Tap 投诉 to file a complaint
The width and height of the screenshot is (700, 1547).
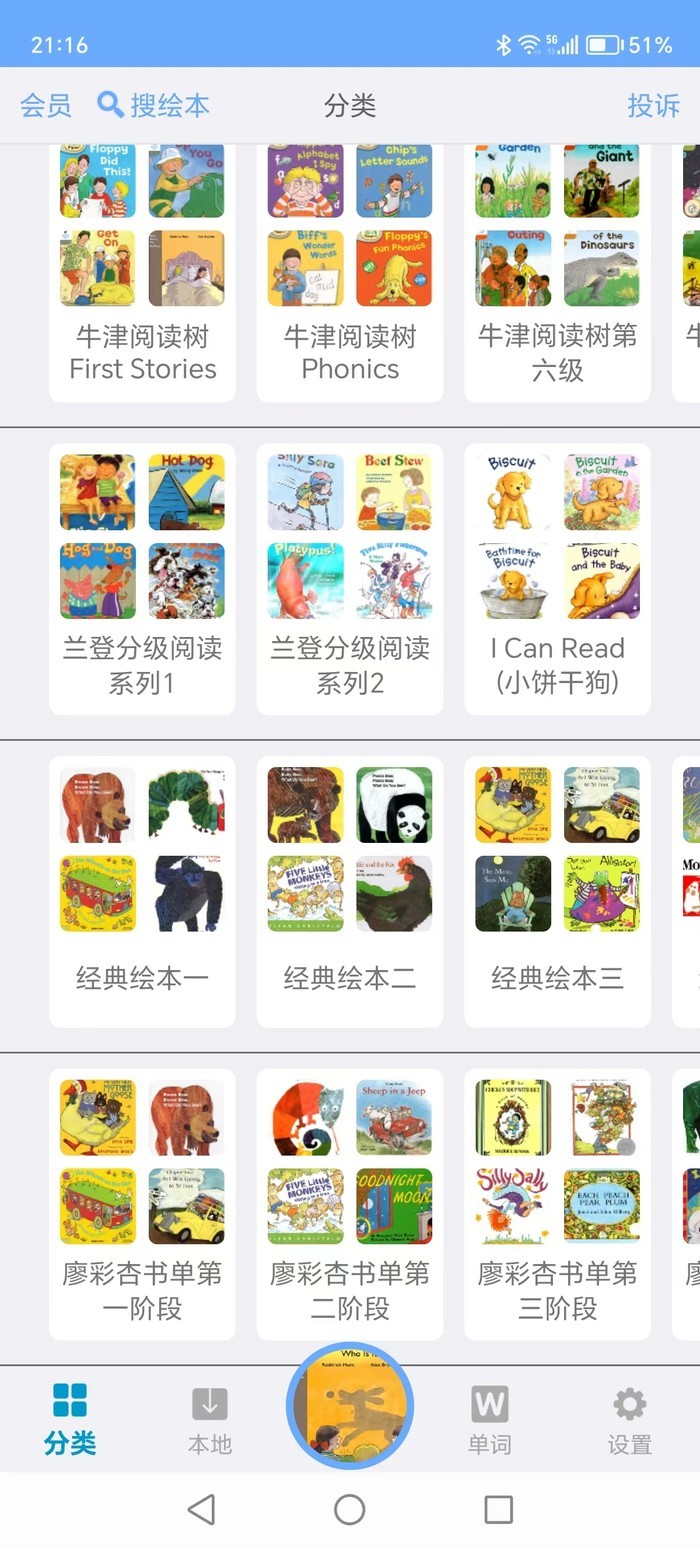pos(653,105)
